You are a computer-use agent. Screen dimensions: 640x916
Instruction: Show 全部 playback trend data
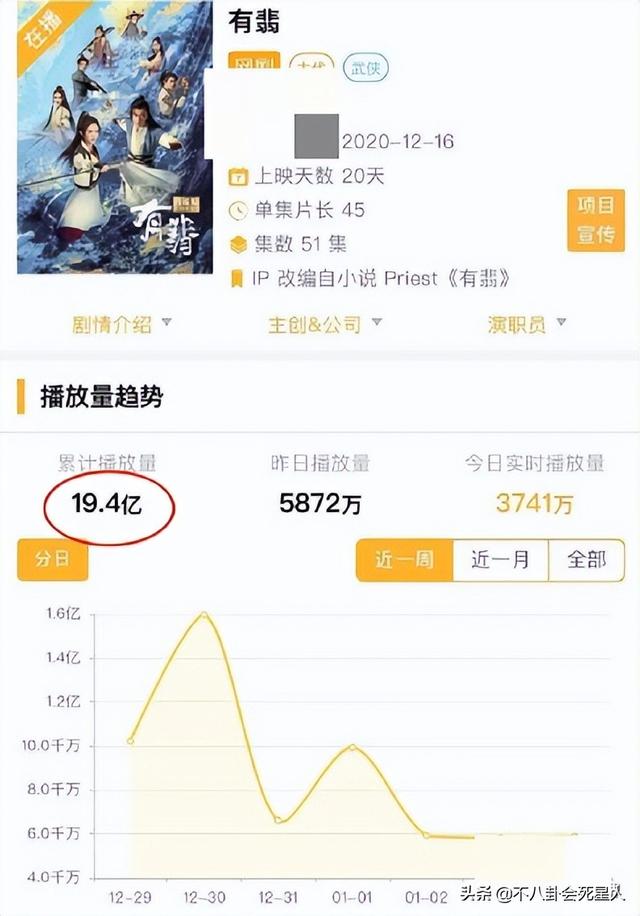pos(586,560)
